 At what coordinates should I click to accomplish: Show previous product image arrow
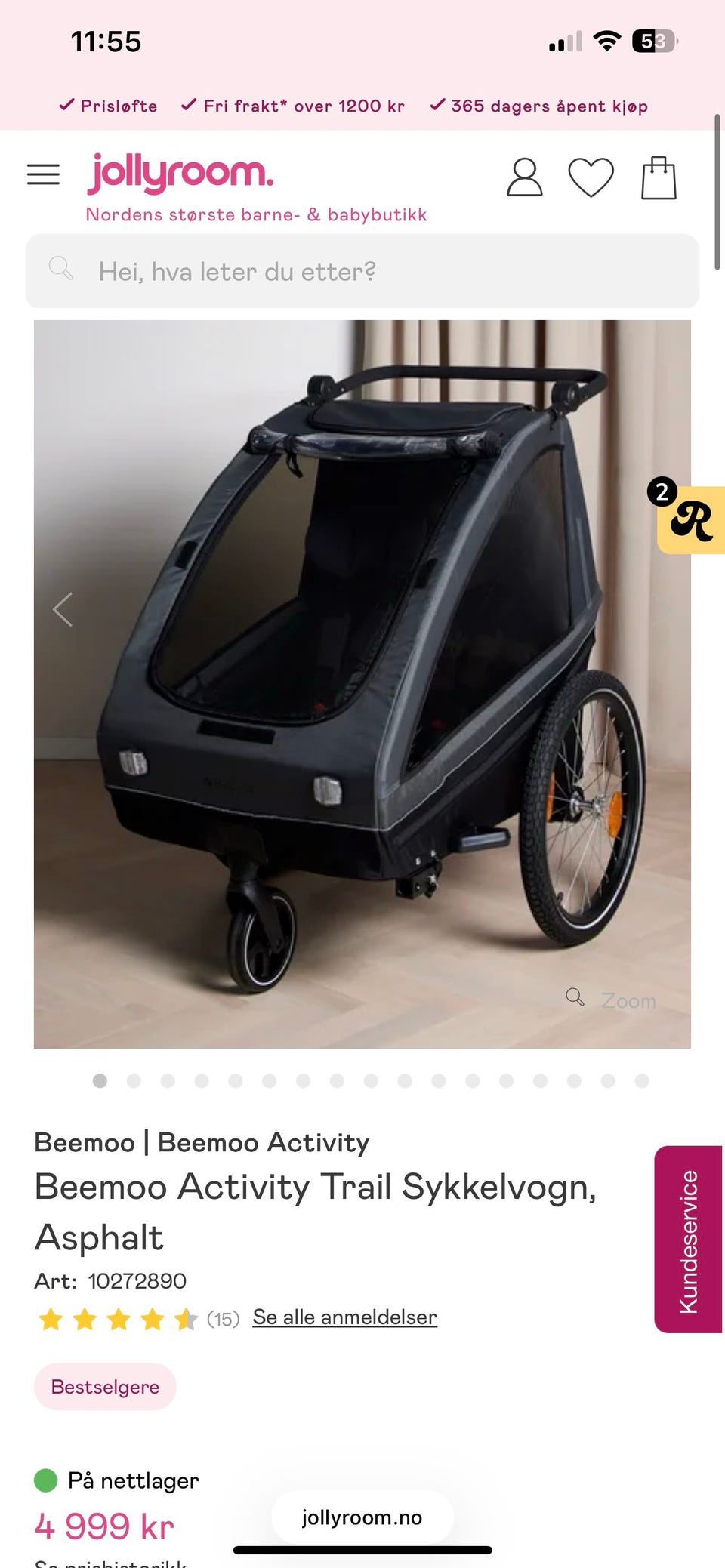[x=63, y=609]
